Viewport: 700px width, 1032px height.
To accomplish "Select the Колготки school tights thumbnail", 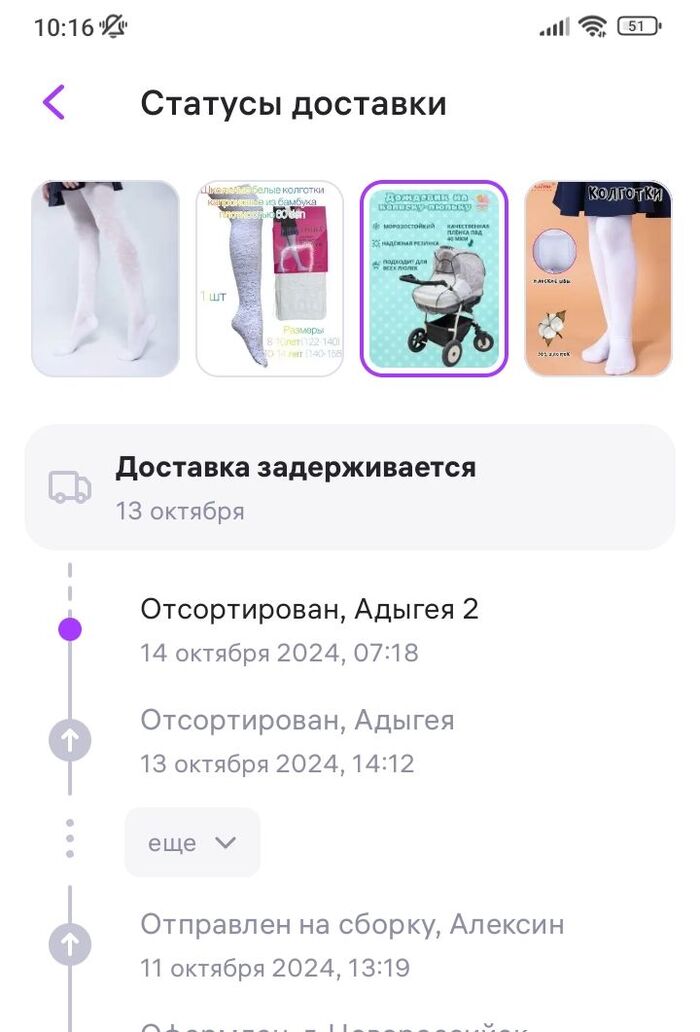I will 598,278.
